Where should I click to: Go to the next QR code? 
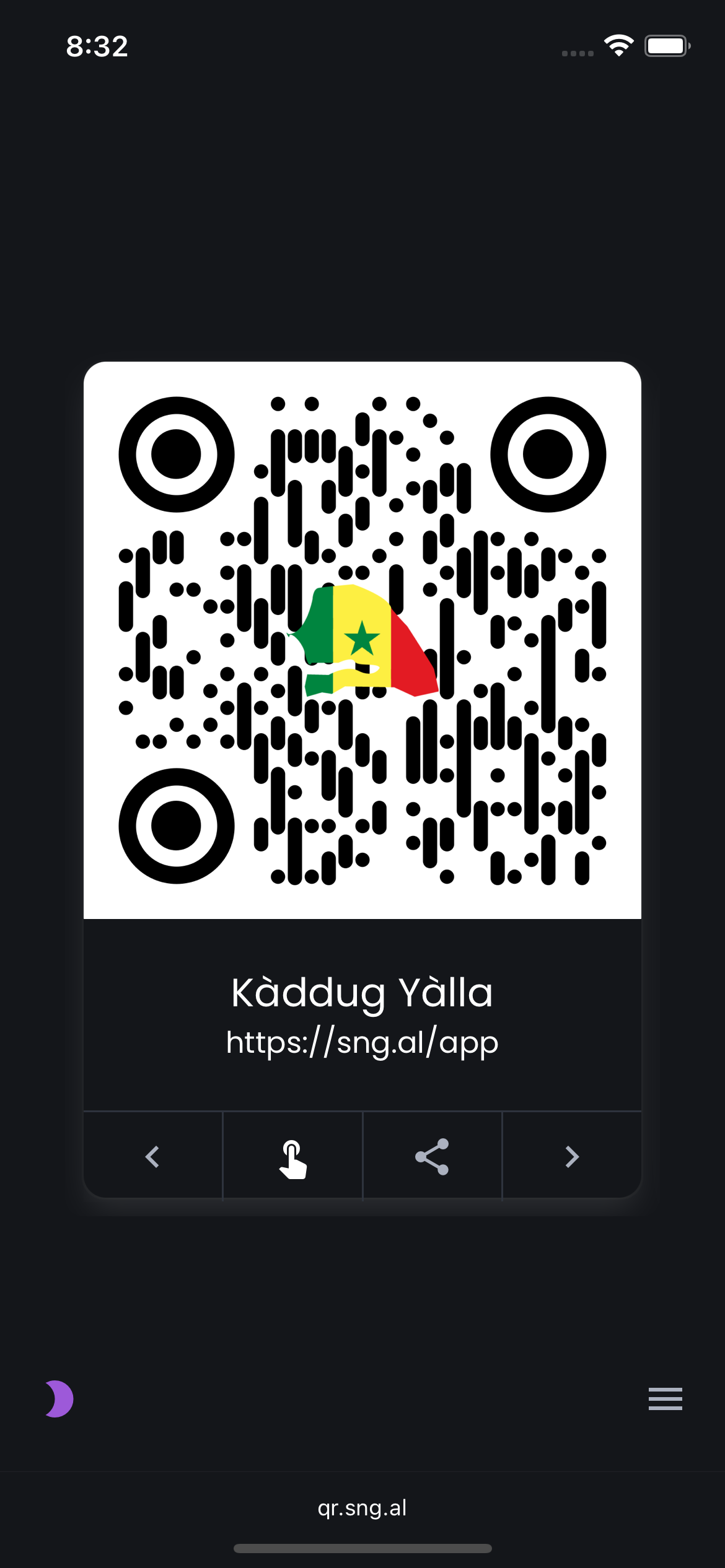571,1156
